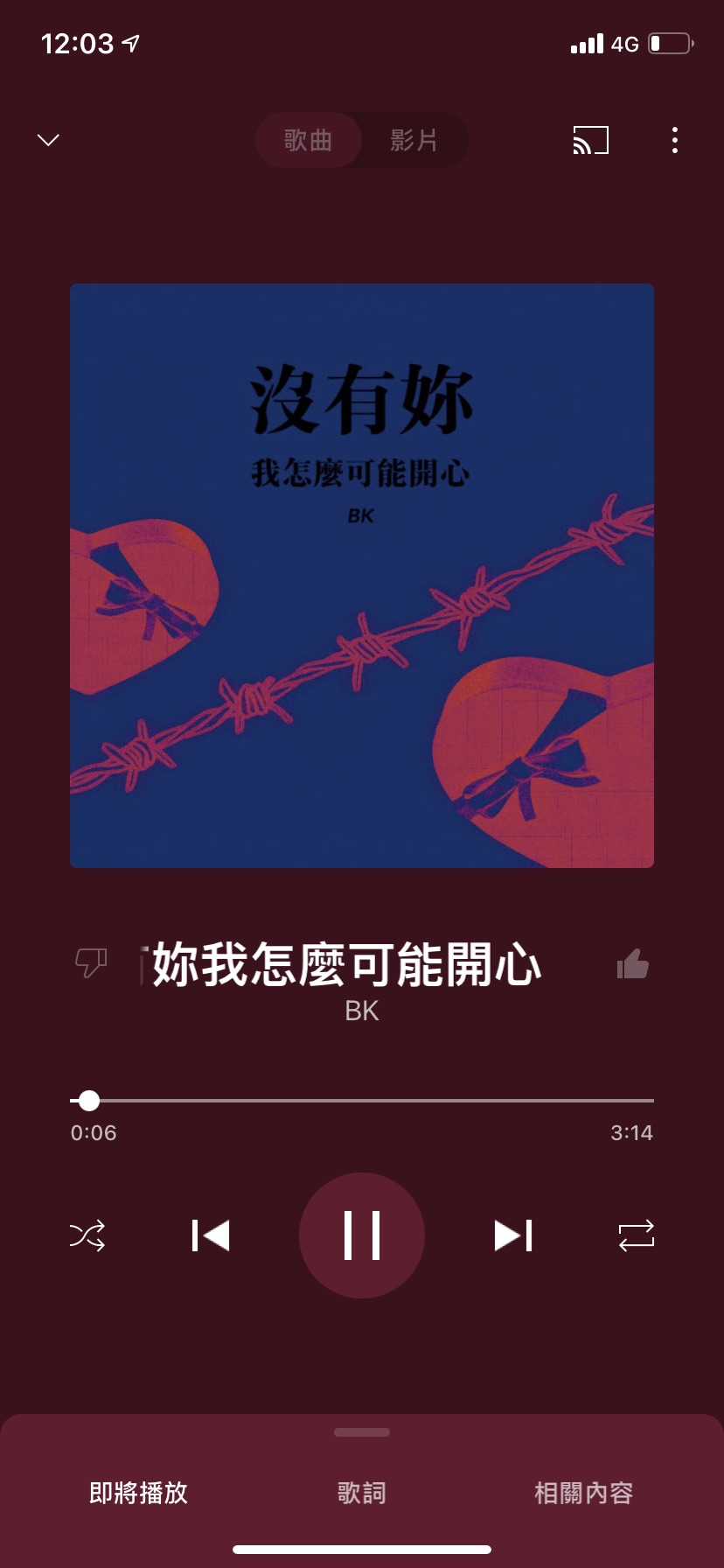
Task: Open the 歌詞 lyrics tab
Action: (362, 1493)
